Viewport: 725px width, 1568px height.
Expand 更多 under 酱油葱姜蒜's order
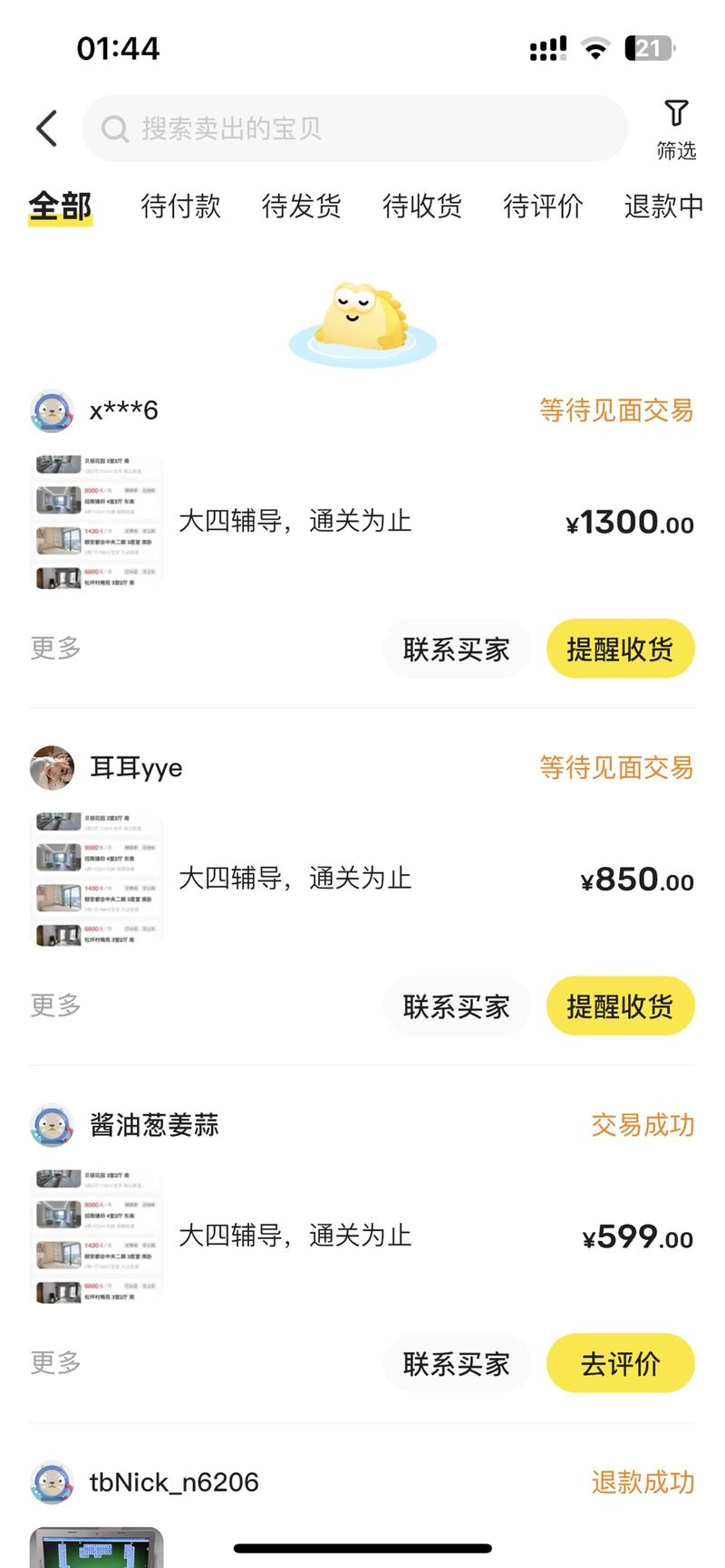tap(54, 1361)
